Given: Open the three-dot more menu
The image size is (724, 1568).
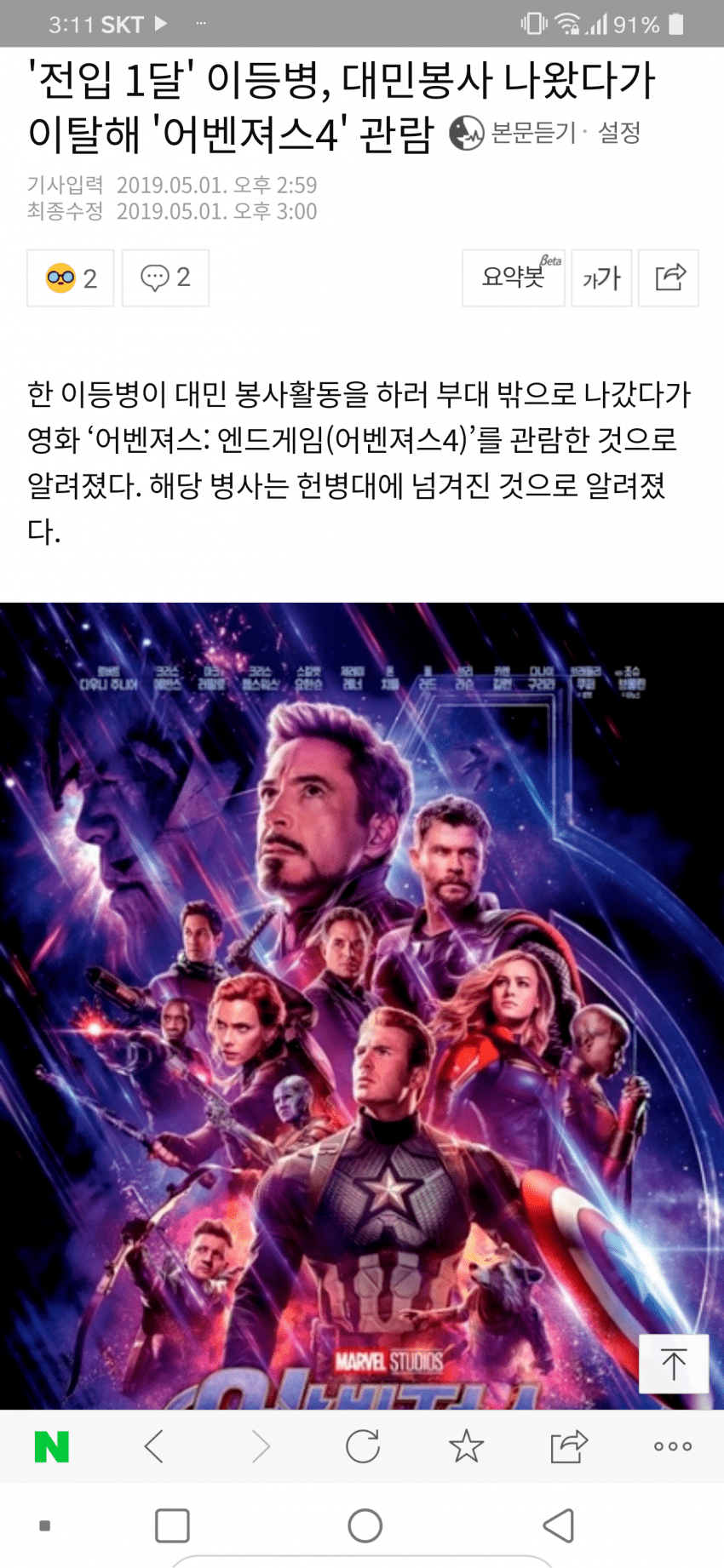Looking at the screenshot, I should coord(673,1446).
